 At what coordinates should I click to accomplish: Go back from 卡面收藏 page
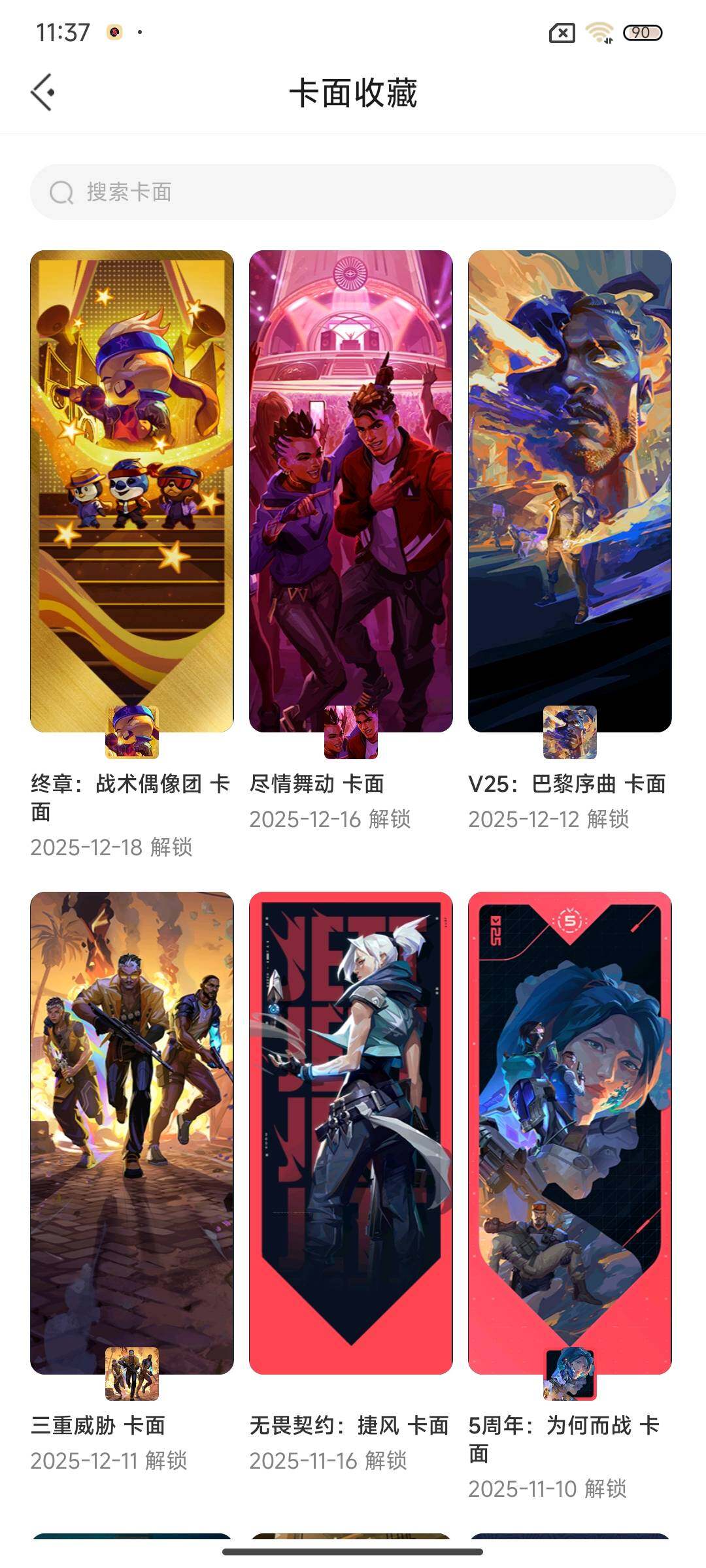click(43, 92)
